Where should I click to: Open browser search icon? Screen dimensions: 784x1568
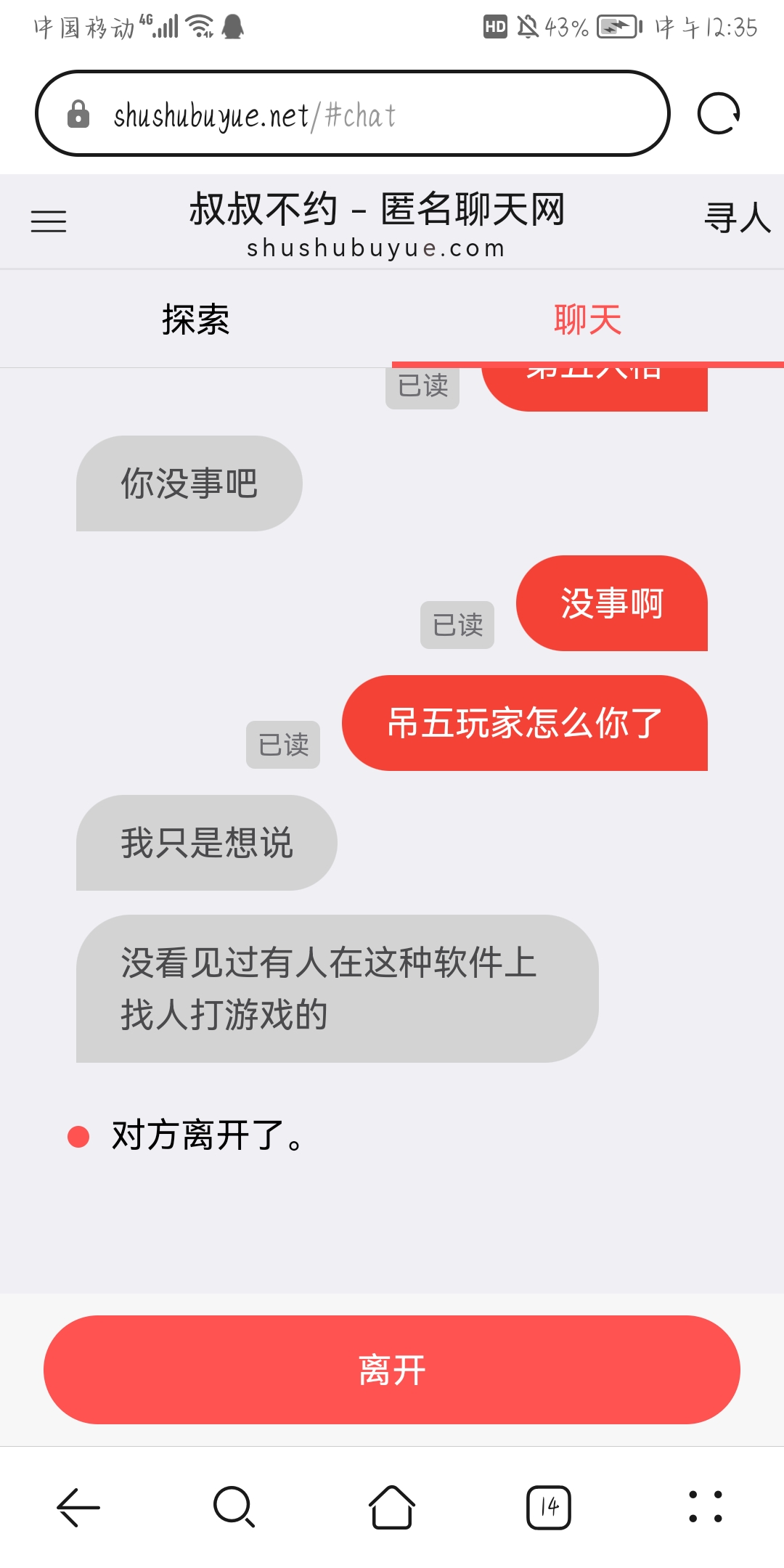click(x=234, y=1507)
